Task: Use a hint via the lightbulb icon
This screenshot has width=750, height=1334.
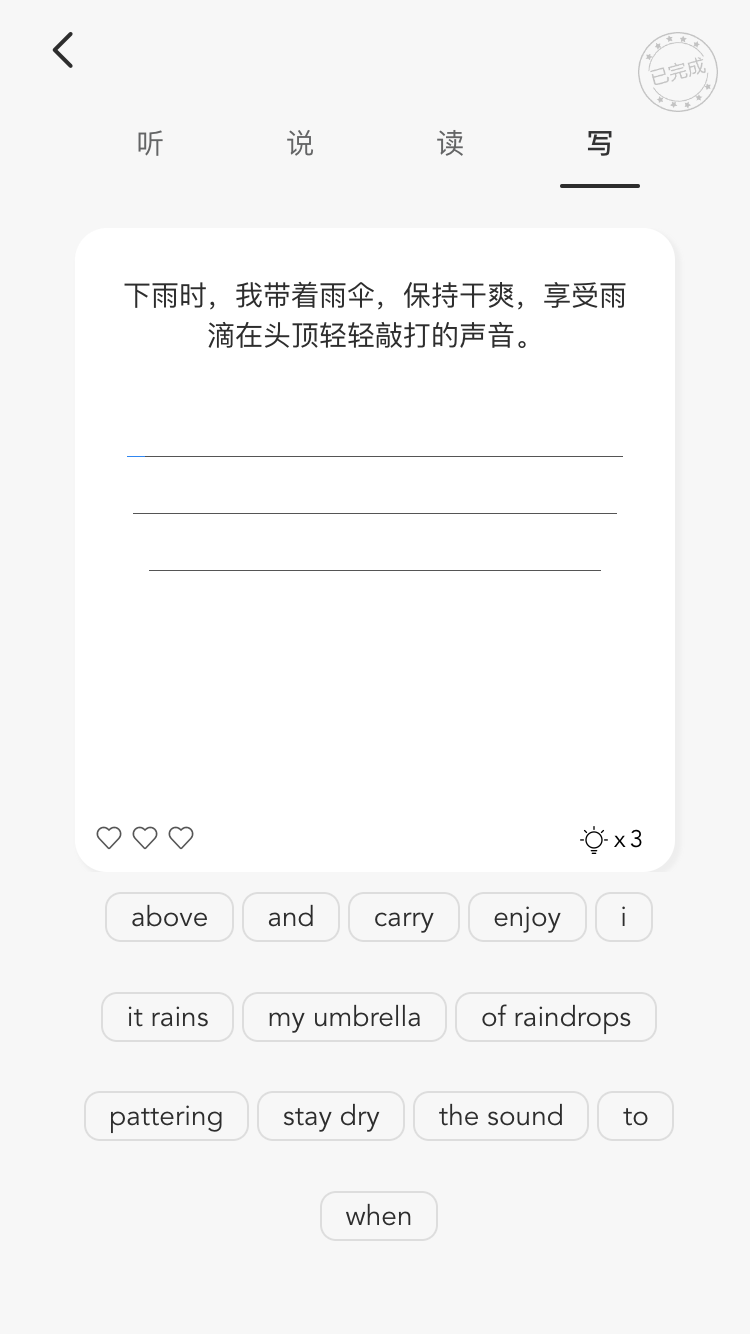Action: point(595,839)
